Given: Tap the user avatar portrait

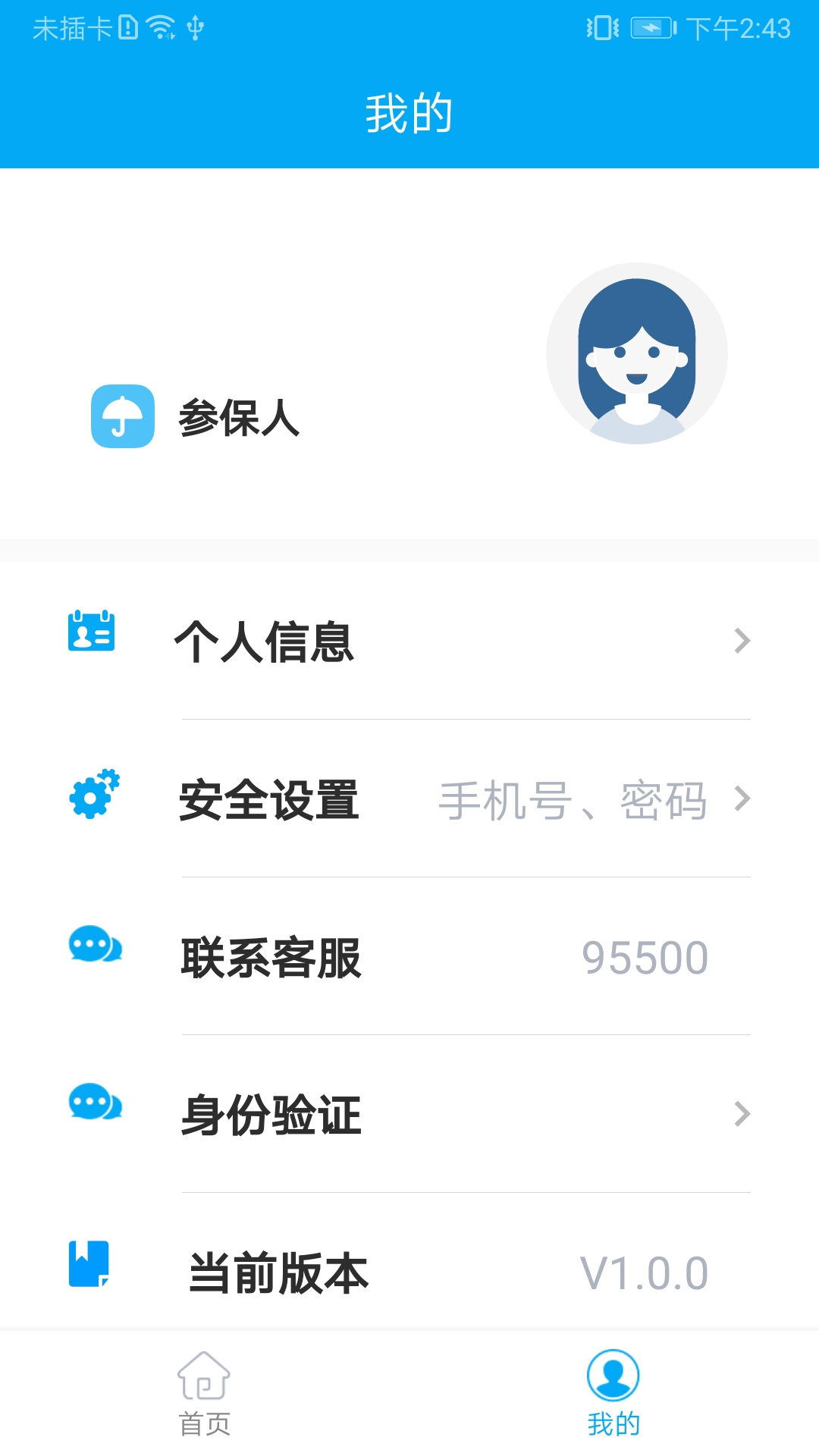Looking at the screenshot, I should tap(637, 353).
